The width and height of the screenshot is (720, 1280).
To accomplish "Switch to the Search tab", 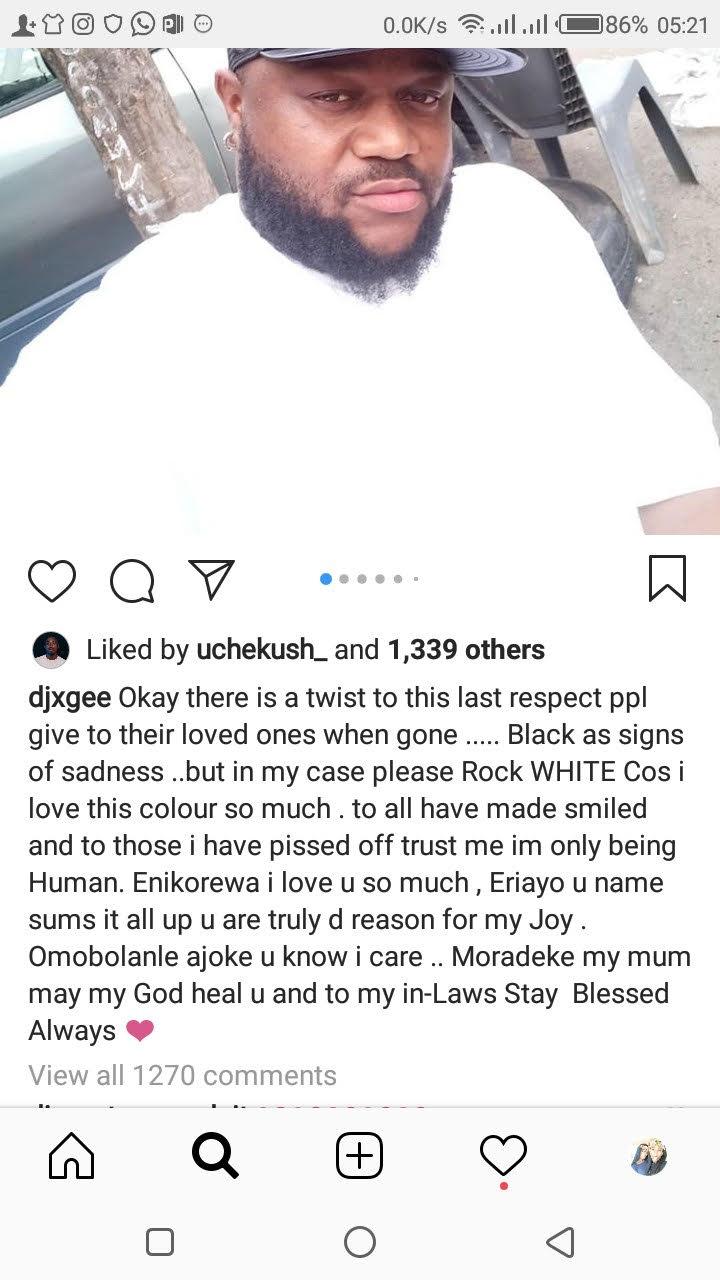I will tap(215, 1157).
